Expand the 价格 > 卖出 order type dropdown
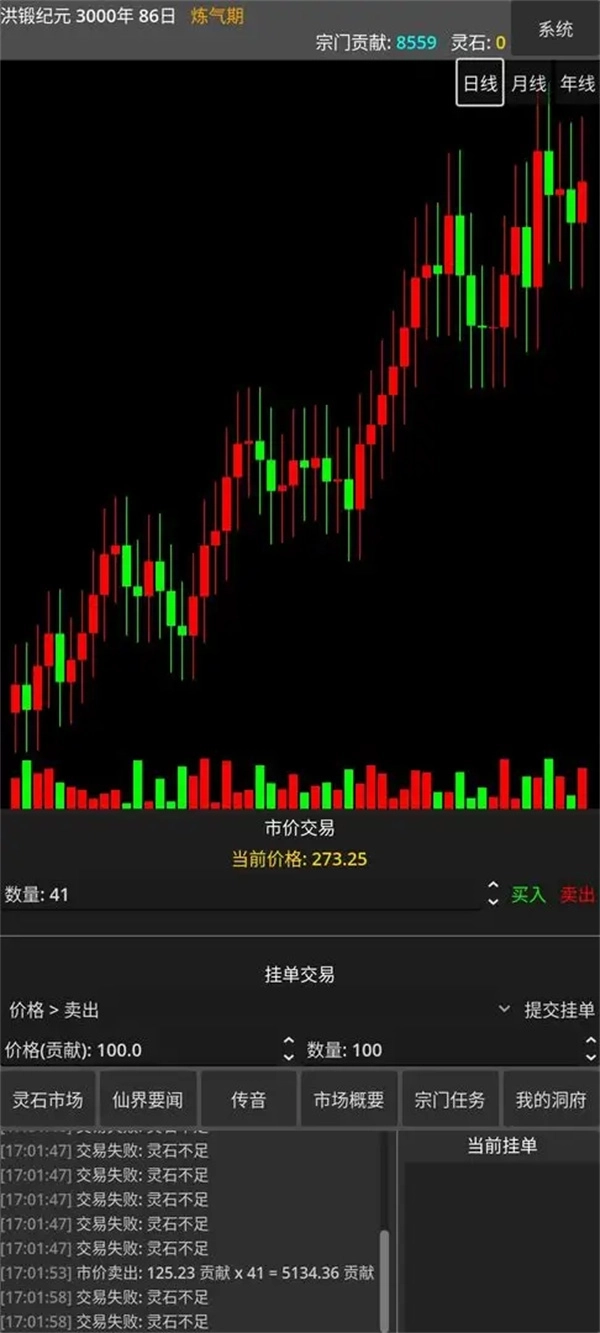Viewport: 600px width, 1333px height. [x=504, y=1010]
